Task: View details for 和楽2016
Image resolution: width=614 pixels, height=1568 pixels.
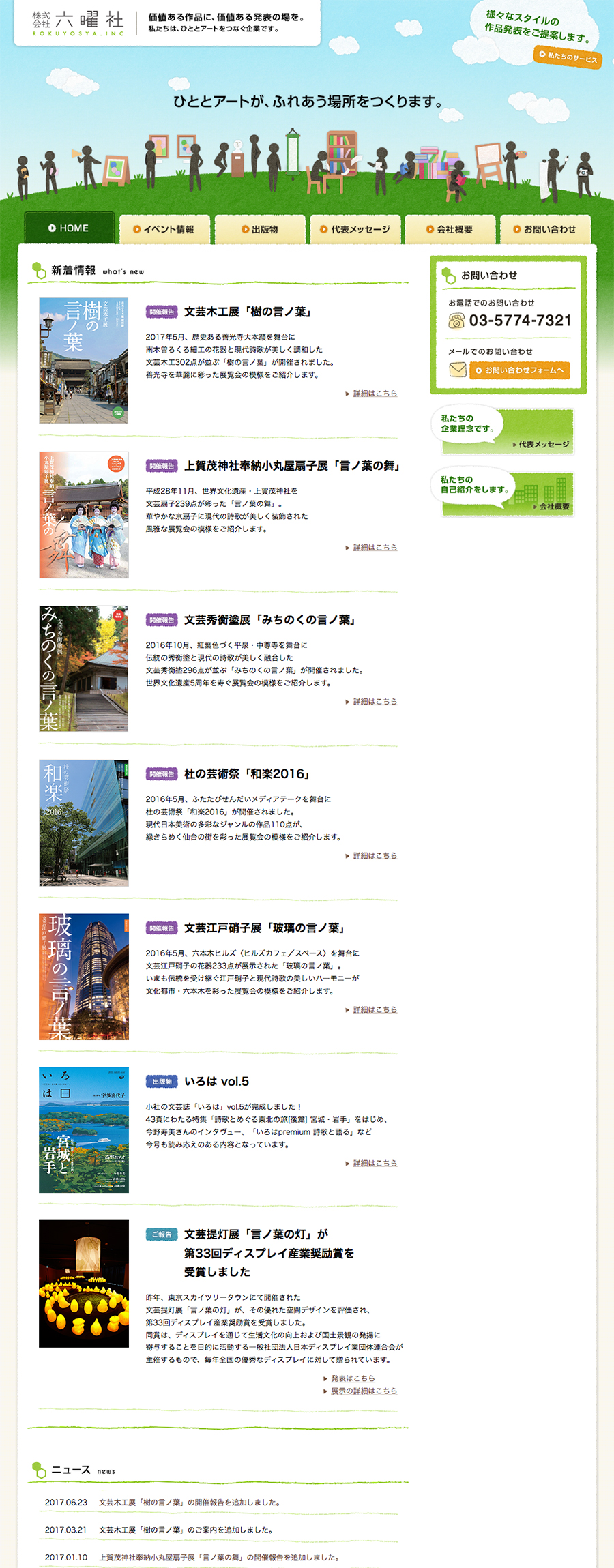Action: click(x=374, y=856)
